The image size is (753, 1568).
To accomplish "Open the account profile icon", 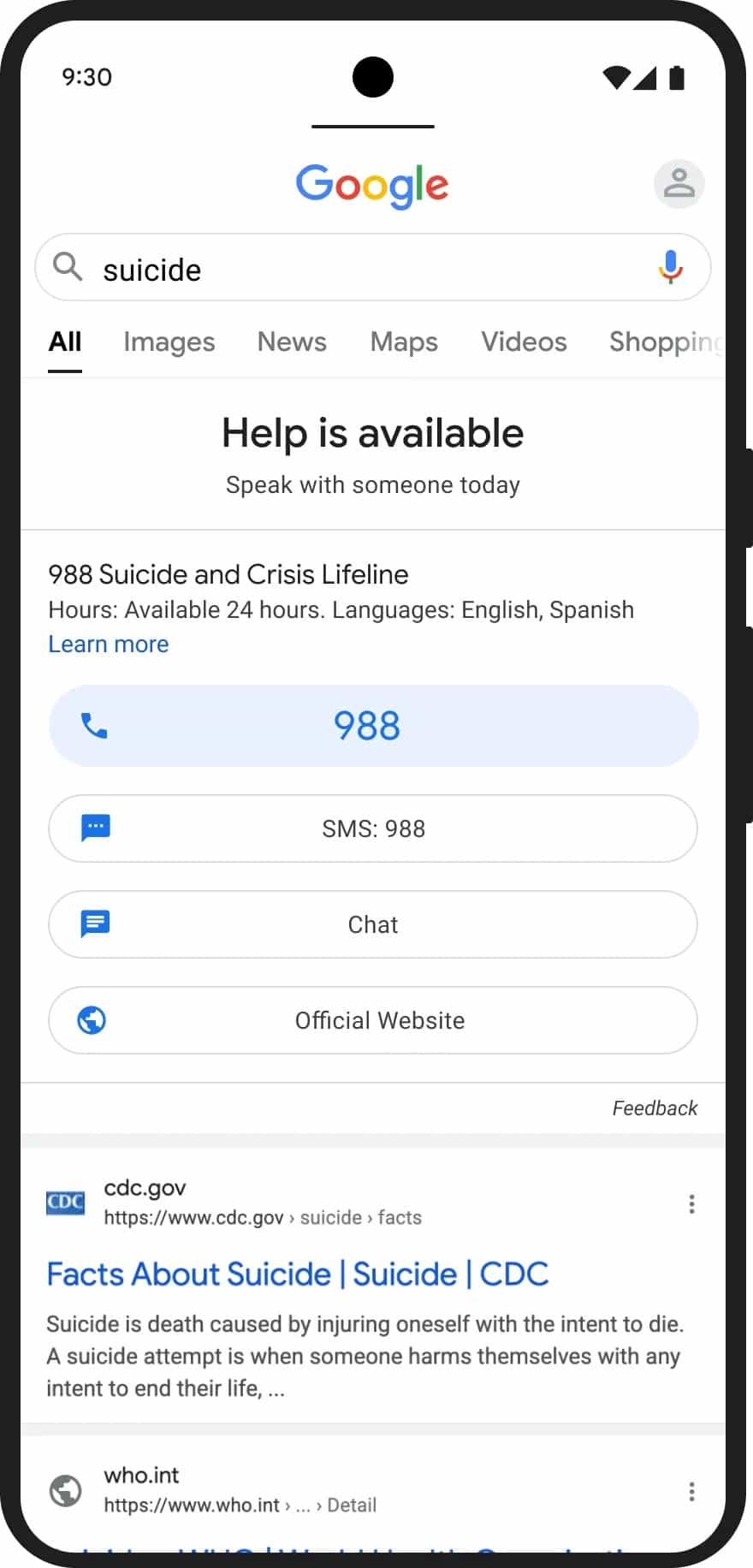I will pyautogui.click(x=679, y=183).
